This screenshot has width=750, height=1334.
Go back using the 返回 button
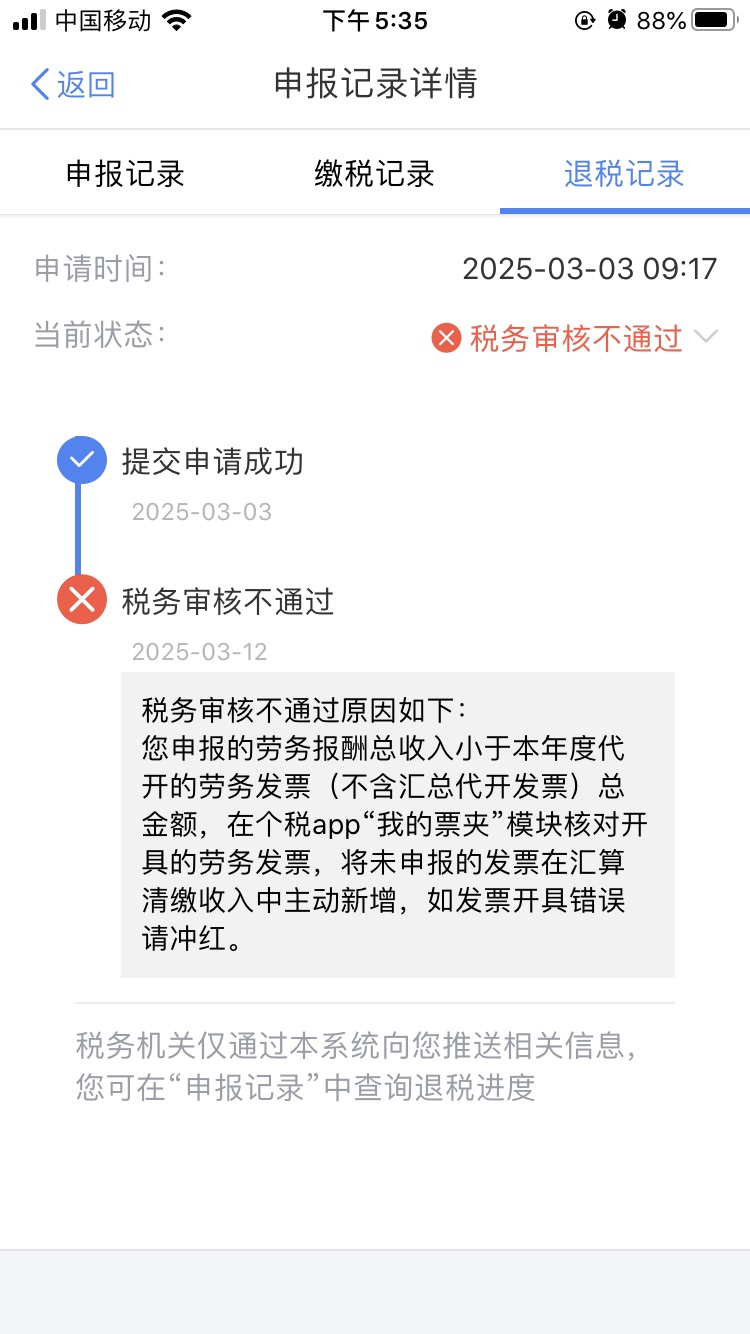pos(73,85)
